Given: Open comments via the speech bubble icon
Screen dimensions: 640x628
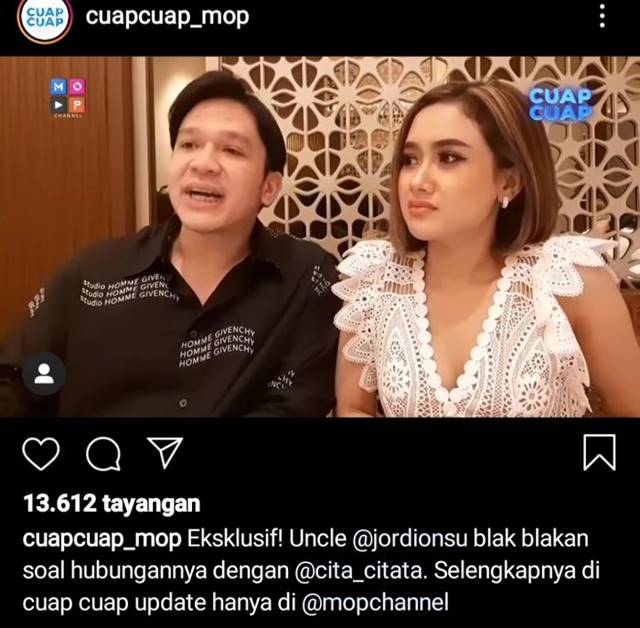Looking at the screenshot, I should click(x=101, y=454).
